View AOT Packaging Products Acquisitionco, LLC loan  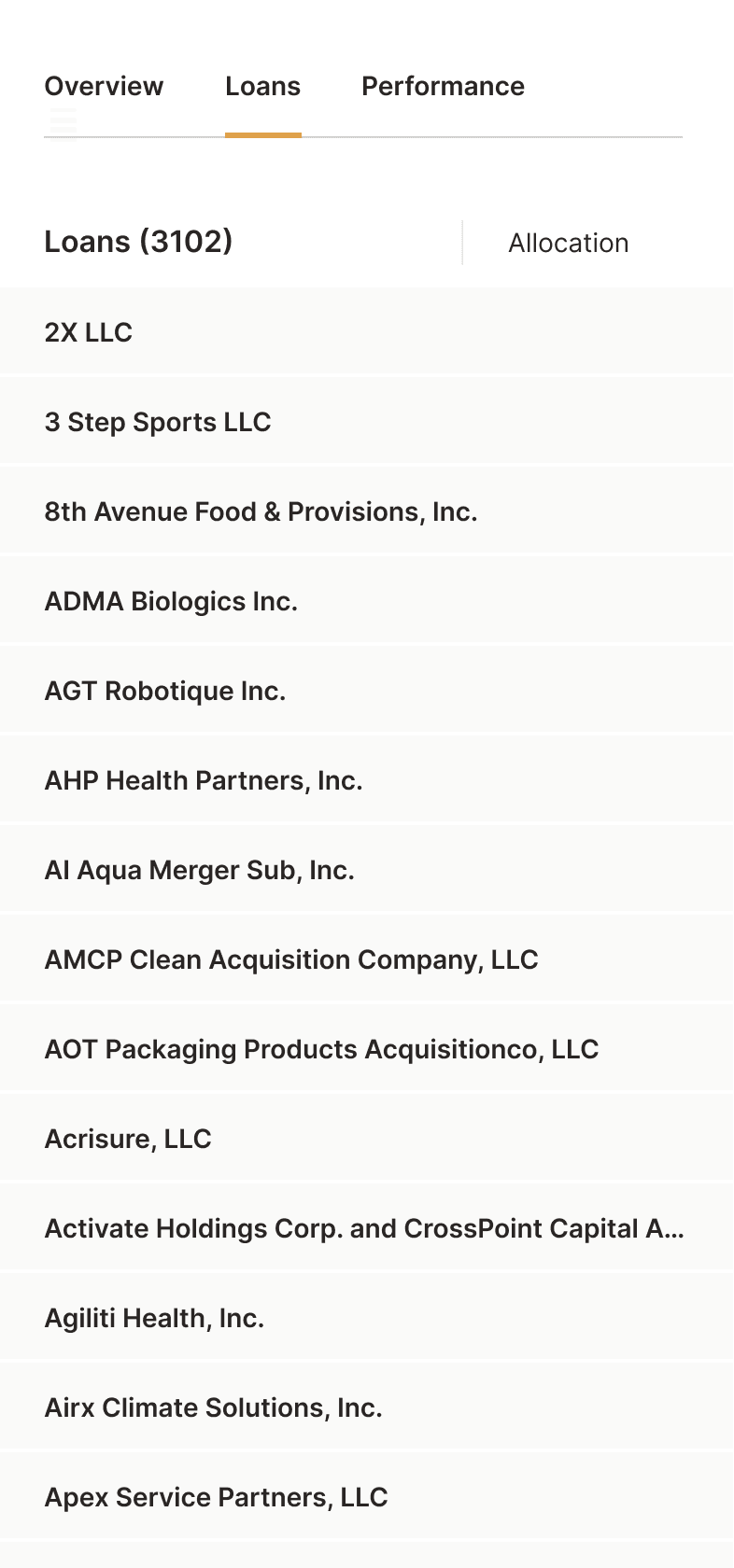321,1049
